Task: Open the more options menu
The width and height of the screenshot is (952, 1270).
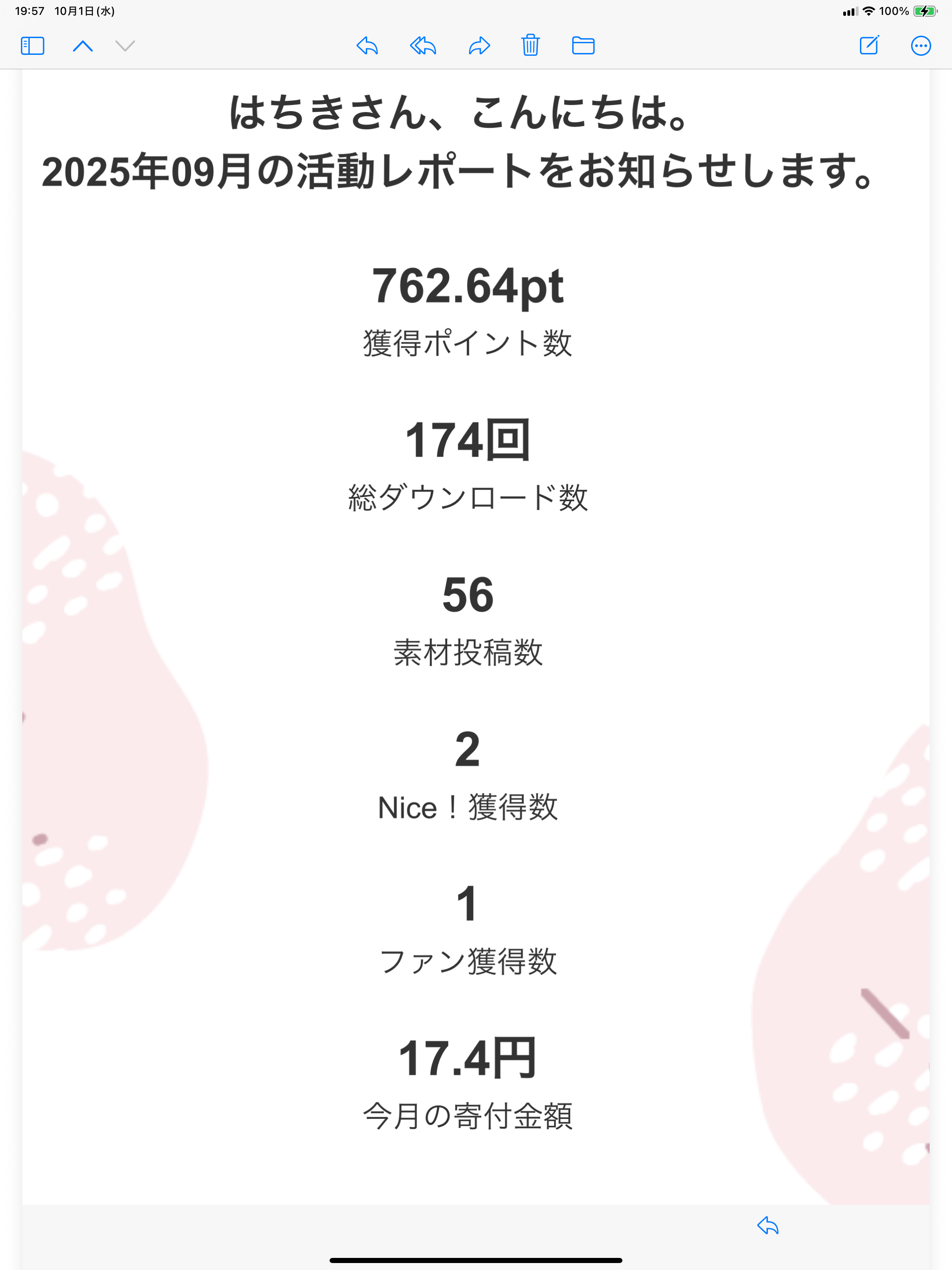Action: coord(920,46)
